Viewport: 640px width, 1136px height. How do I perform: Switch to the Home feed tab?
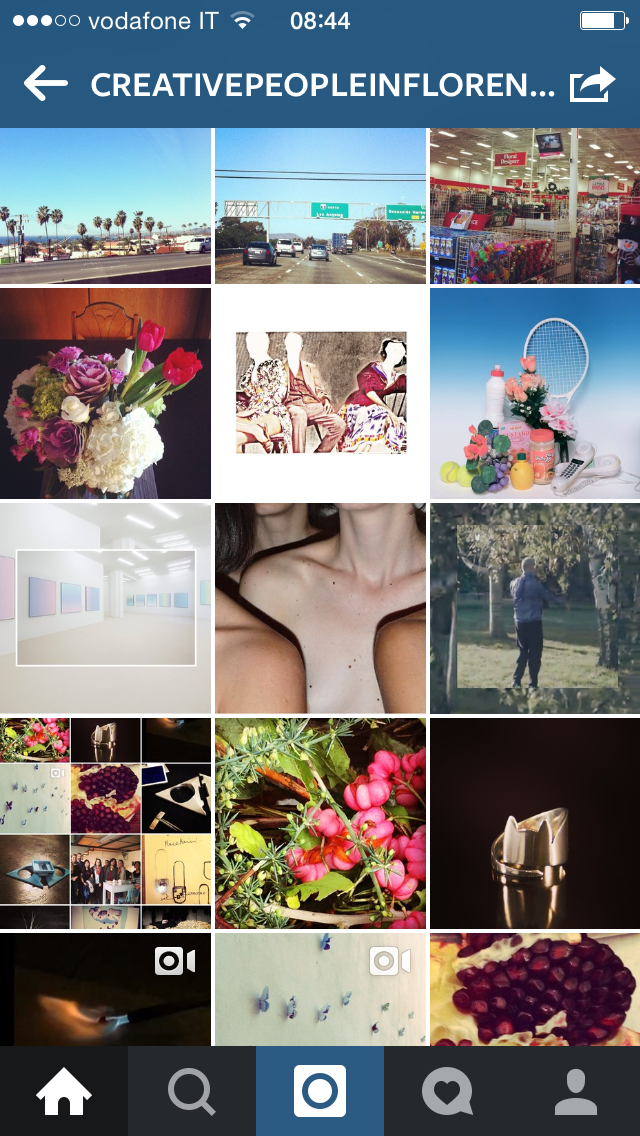pos(64,1091)
